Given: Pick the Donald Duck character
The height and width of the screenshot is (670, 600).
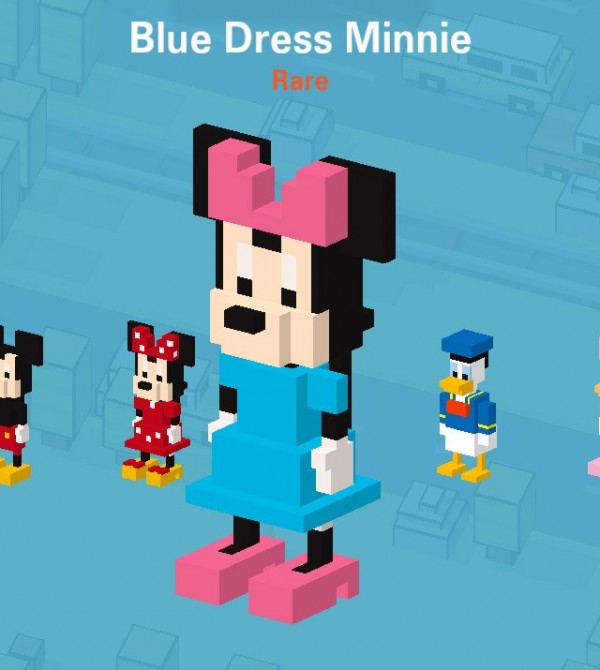Looking at the screenshot, I should (467, 405).
